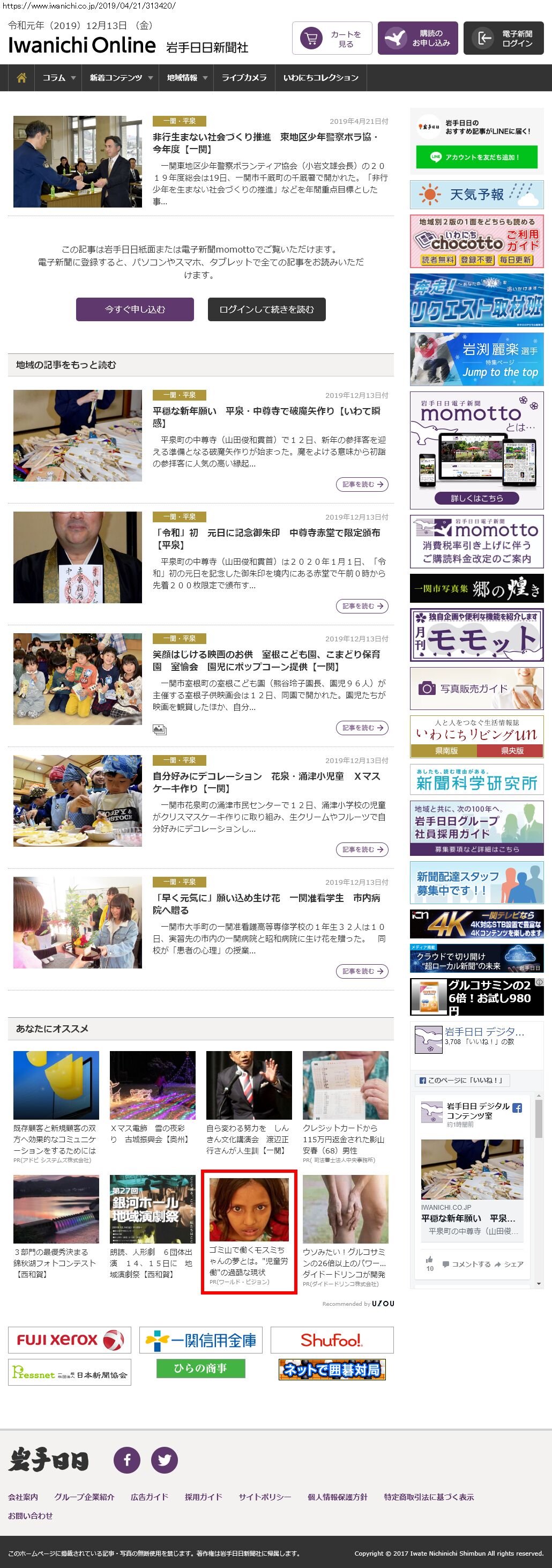This screenshot has height=1568, width=552.
Task: Open the 天気予報 weather banner
Action: click(476, 195)
